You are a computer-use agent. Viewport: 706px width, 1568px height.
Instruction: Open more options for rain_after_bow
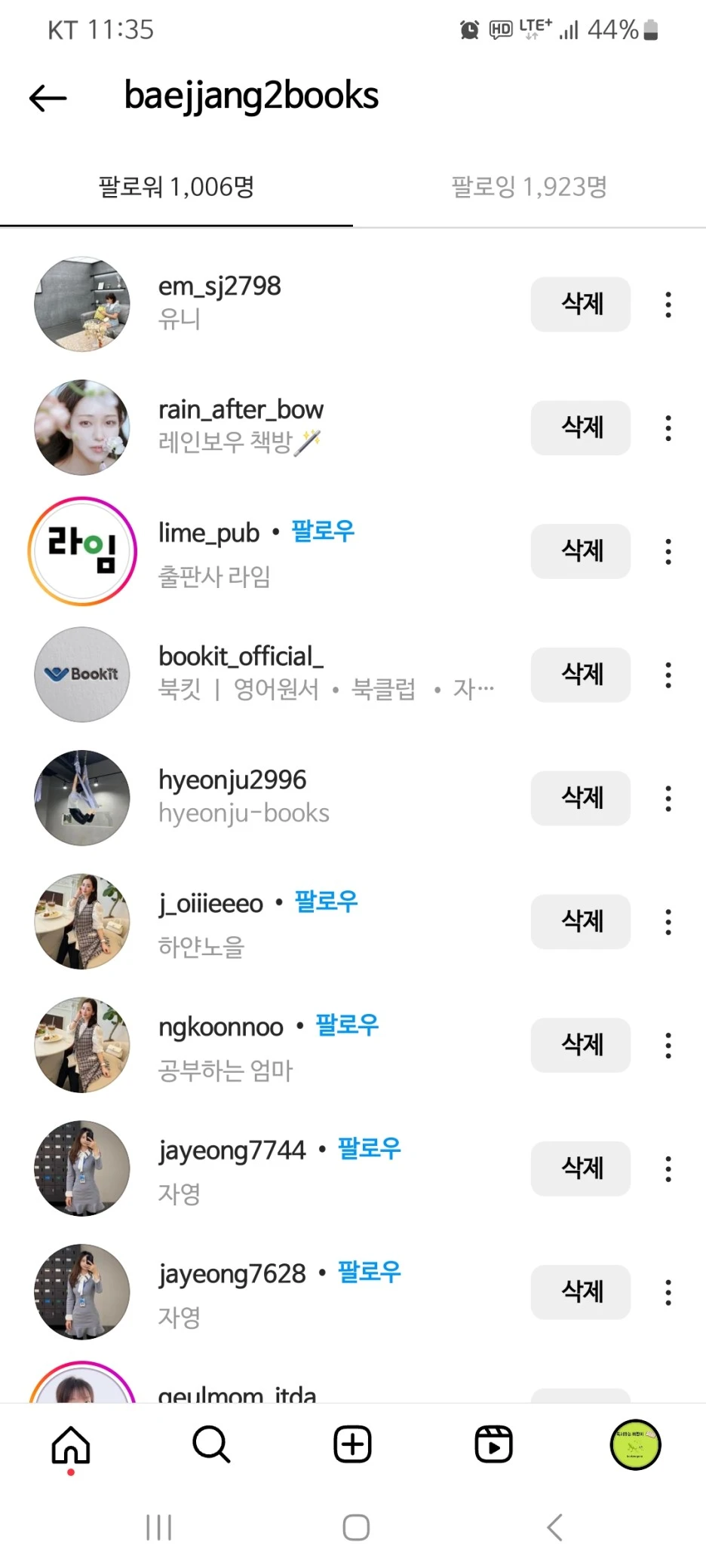668,428
